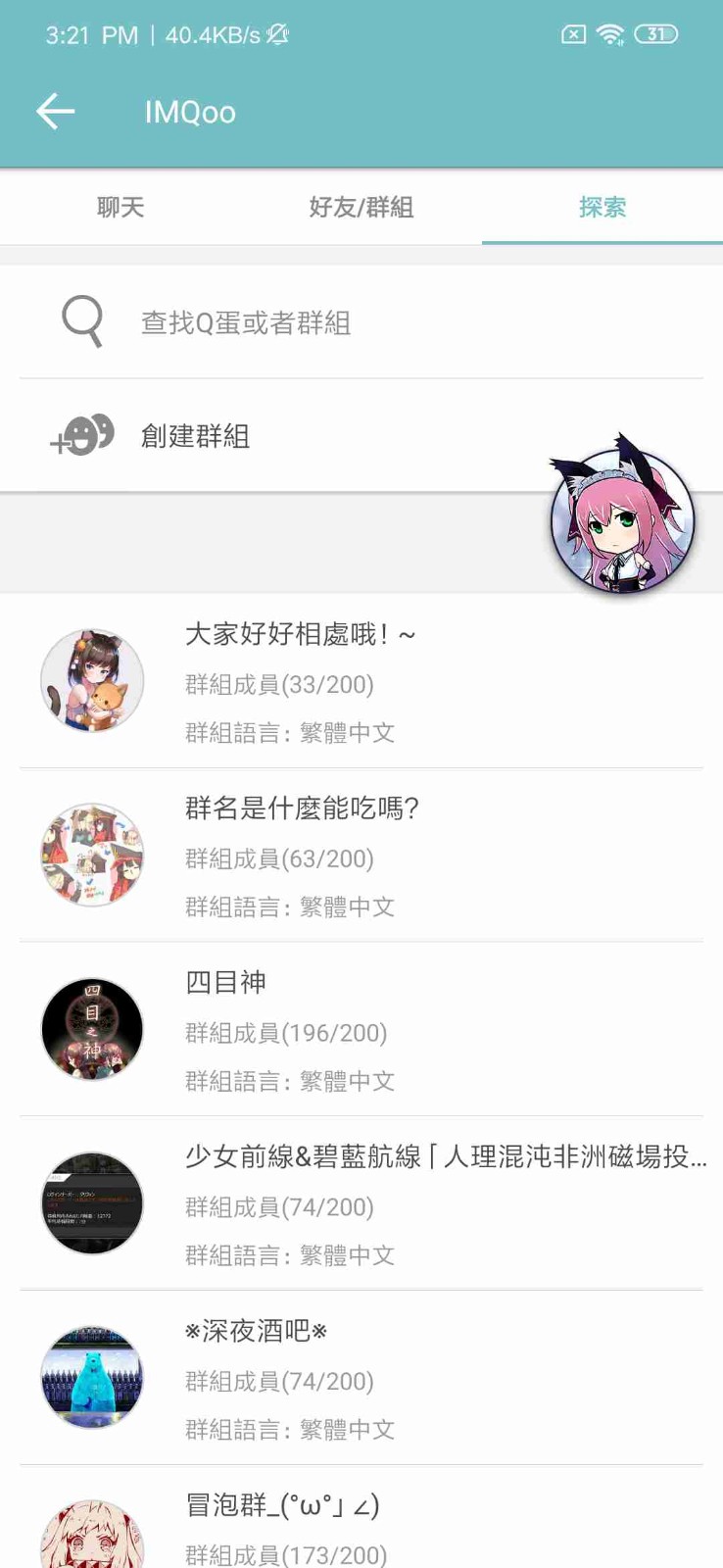Switch to the 聊天 tab

[x=120, y=207]
